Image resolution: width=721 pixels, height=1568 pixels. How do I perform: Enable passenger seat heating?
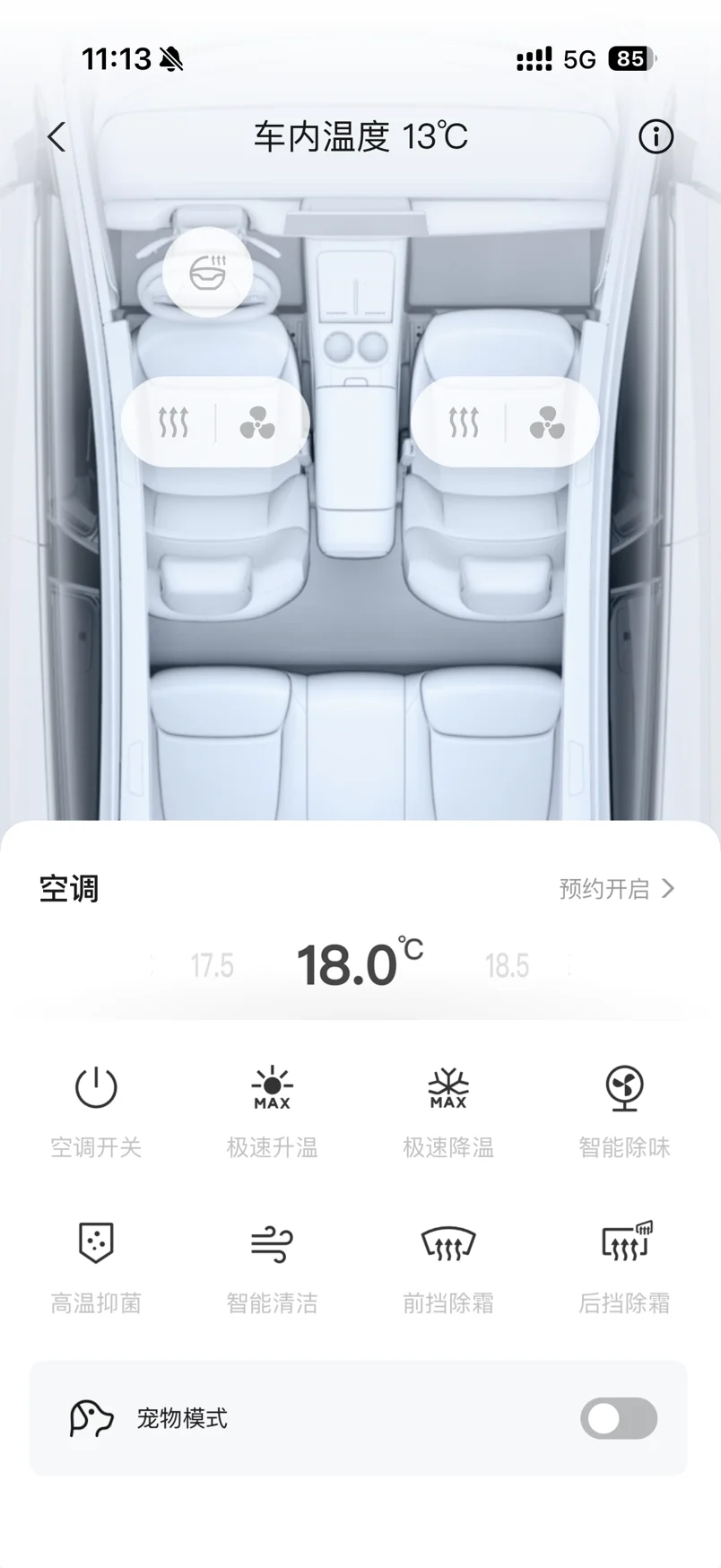[x=464, y=422]
